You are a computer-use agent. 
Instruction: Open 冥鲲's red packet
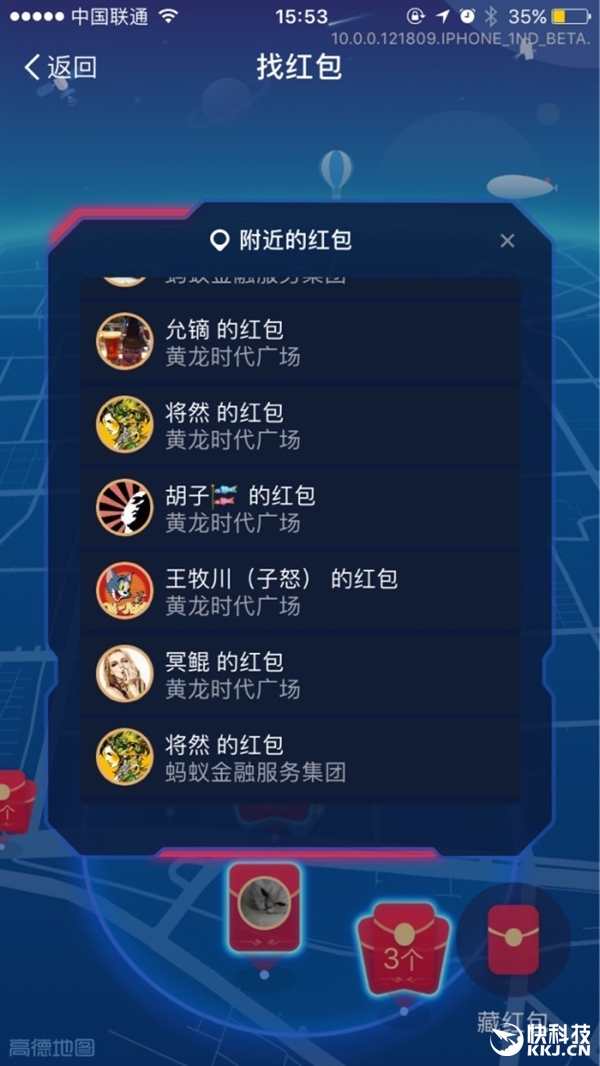[300, 674]
